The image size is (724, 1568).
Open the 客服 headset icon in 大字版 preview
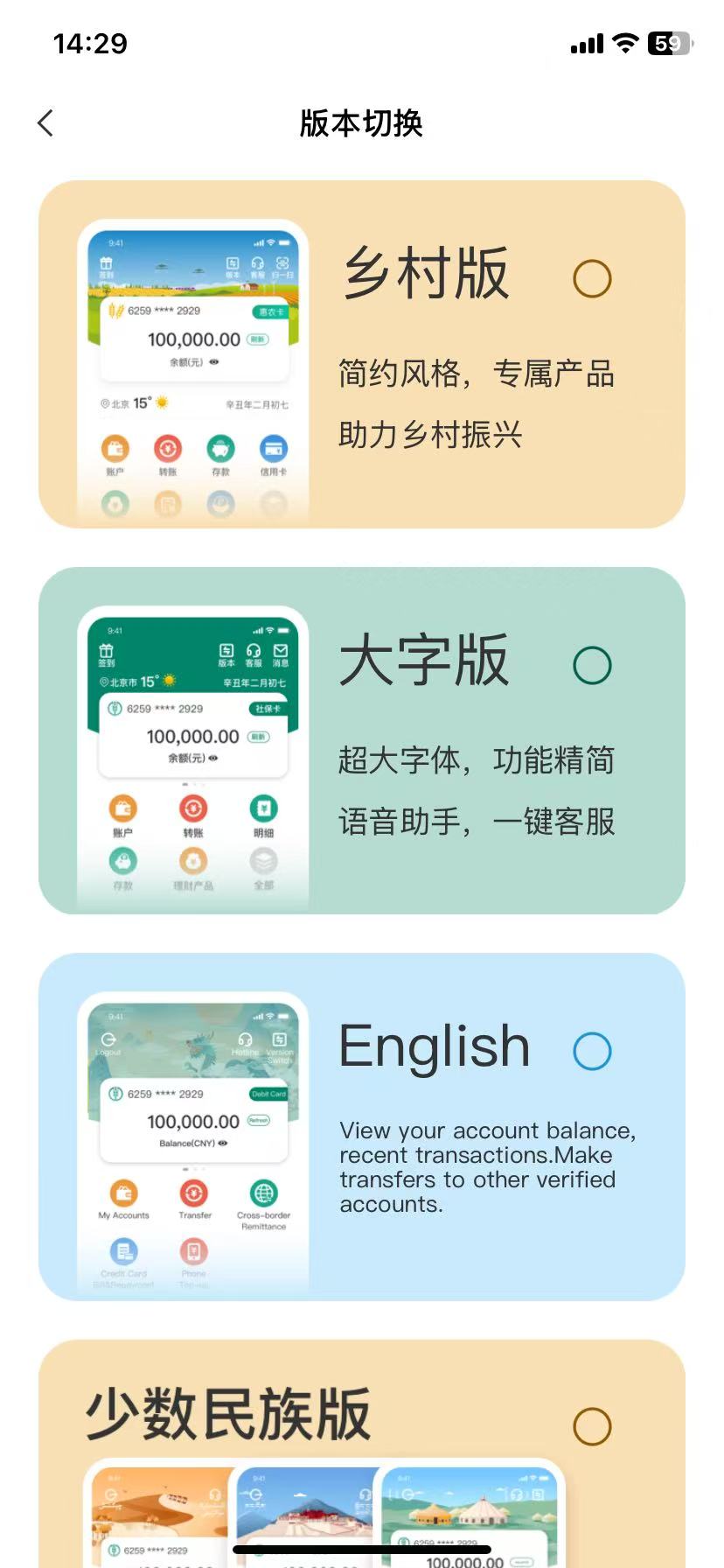click(254, 652)
